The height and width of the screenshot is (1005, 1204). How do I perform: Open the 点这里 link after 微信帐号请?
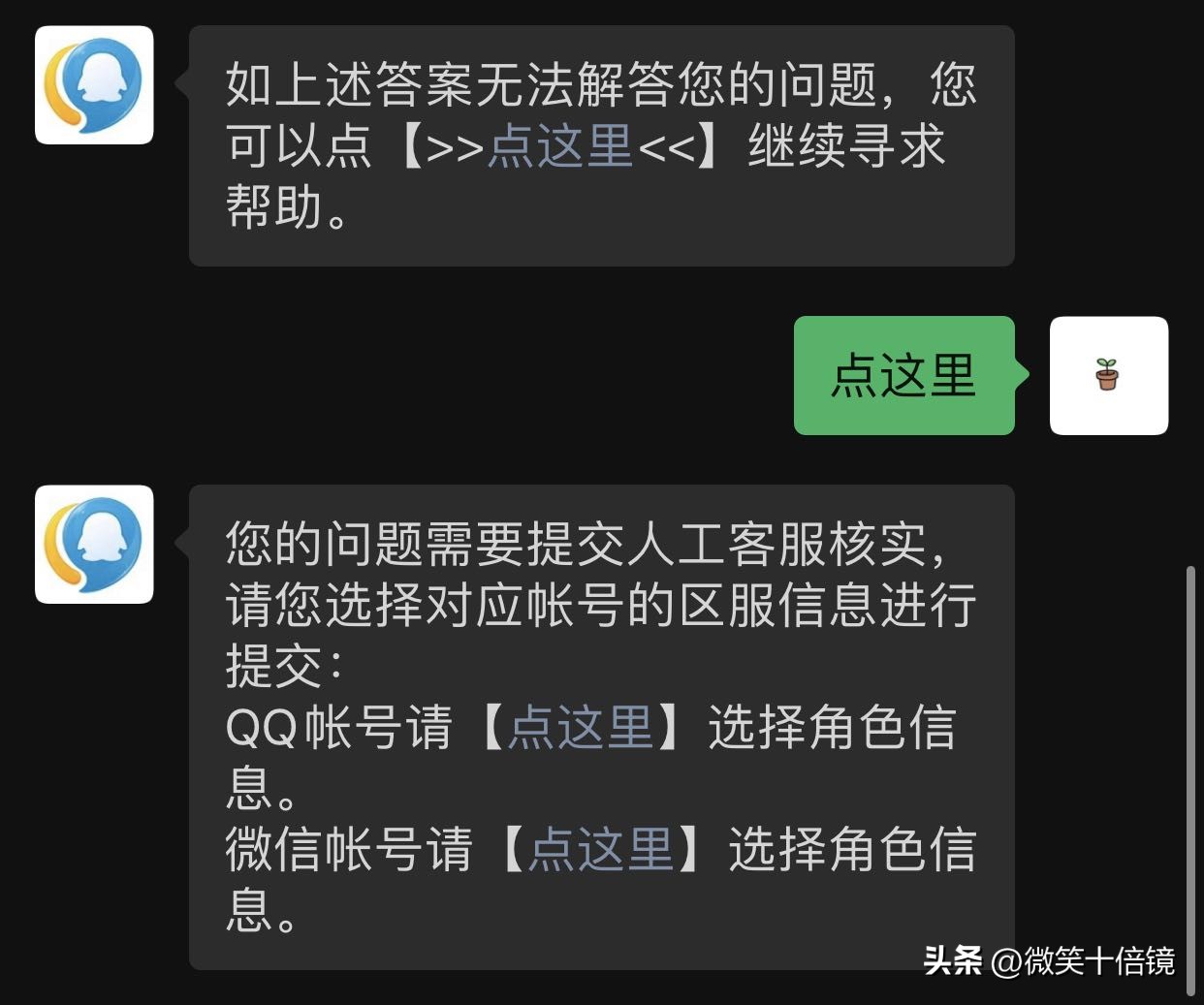601,849
